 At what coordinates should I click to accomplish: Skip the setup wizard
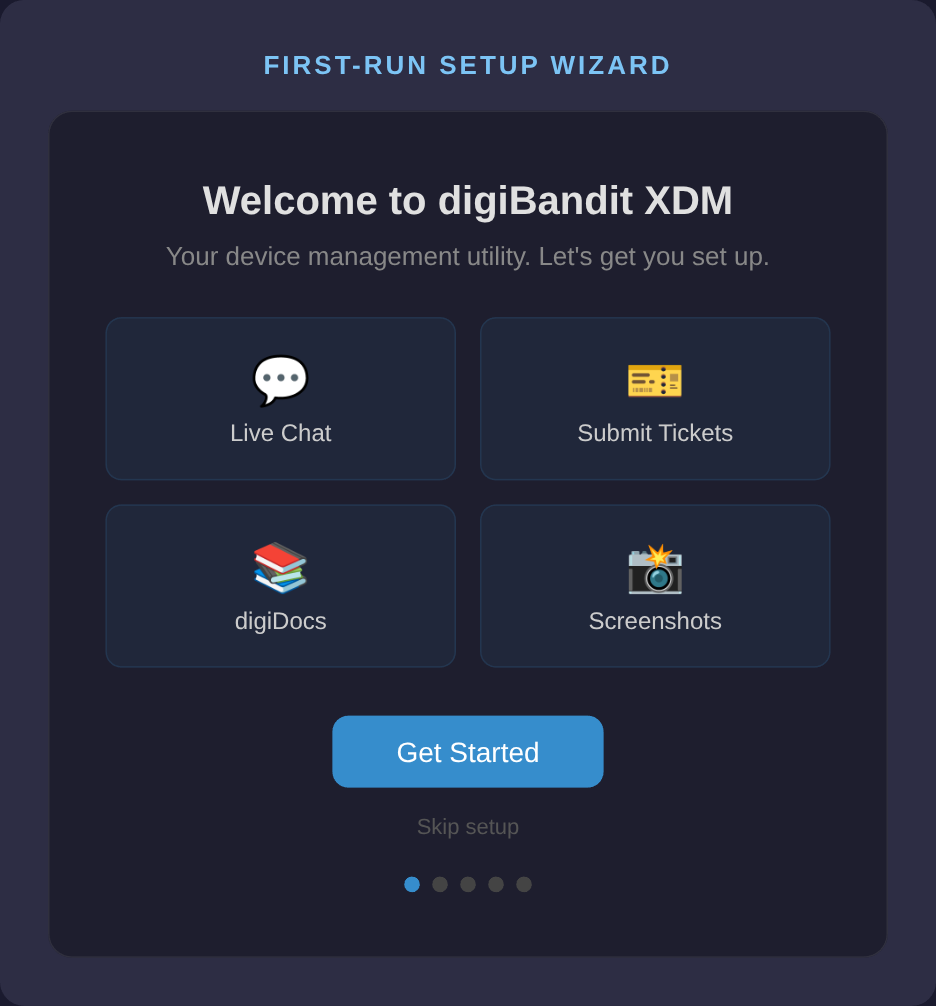467,827
